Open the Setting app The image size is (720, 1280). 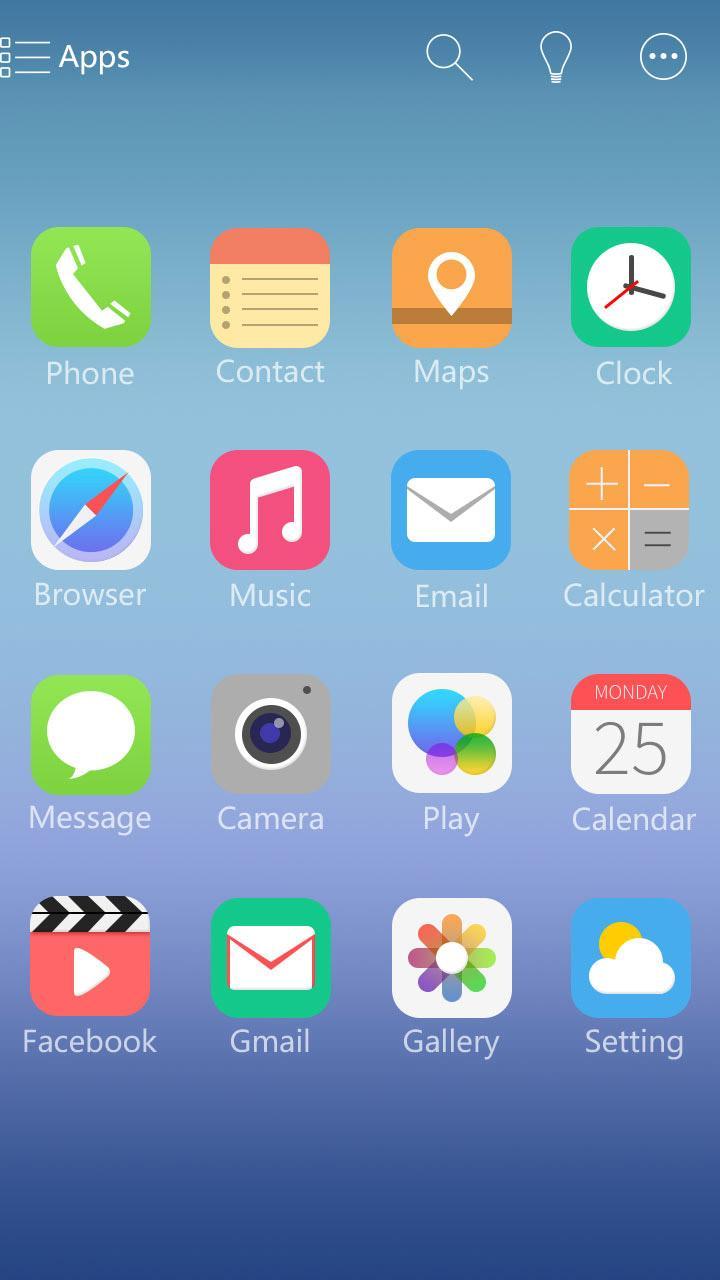tap(632, 957)
